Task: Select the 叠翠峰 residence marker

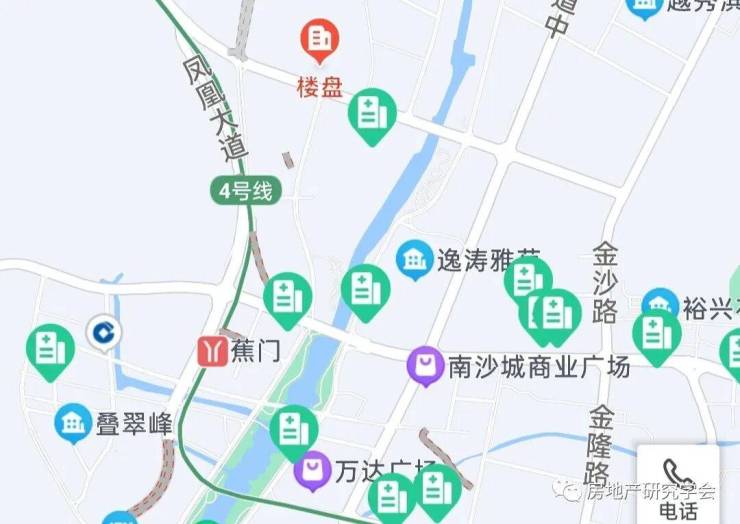Action: 73,423
